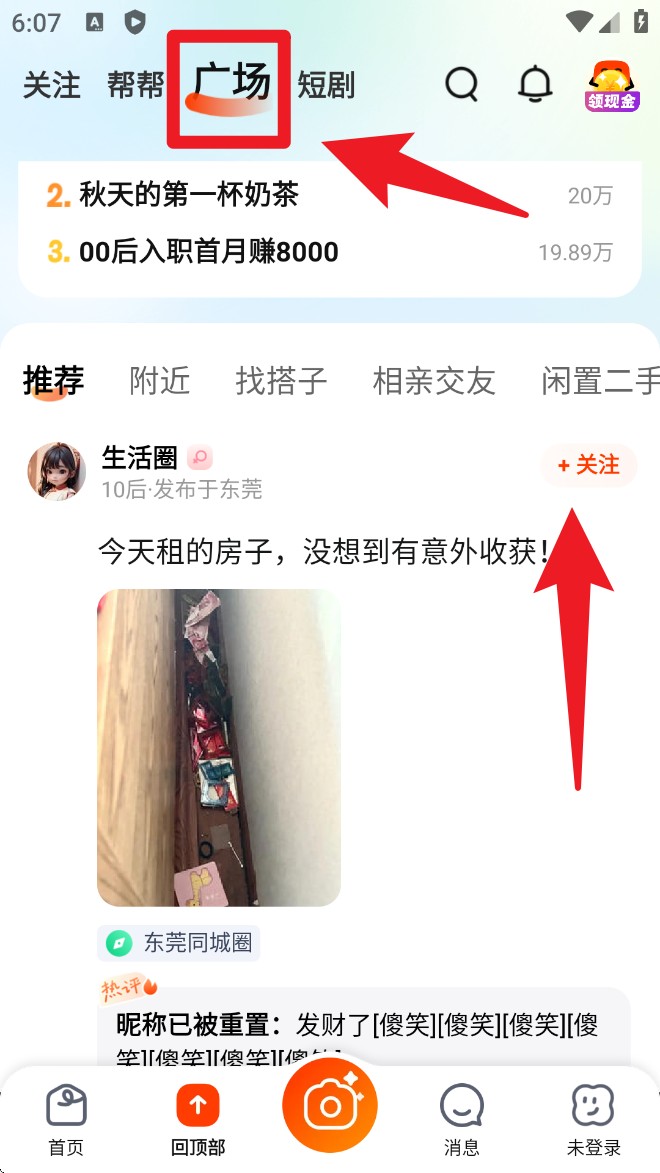Image resolution: width=660 pixels, height=1173 pixels.
Task: View the post's photo
Action: [218, 747]
